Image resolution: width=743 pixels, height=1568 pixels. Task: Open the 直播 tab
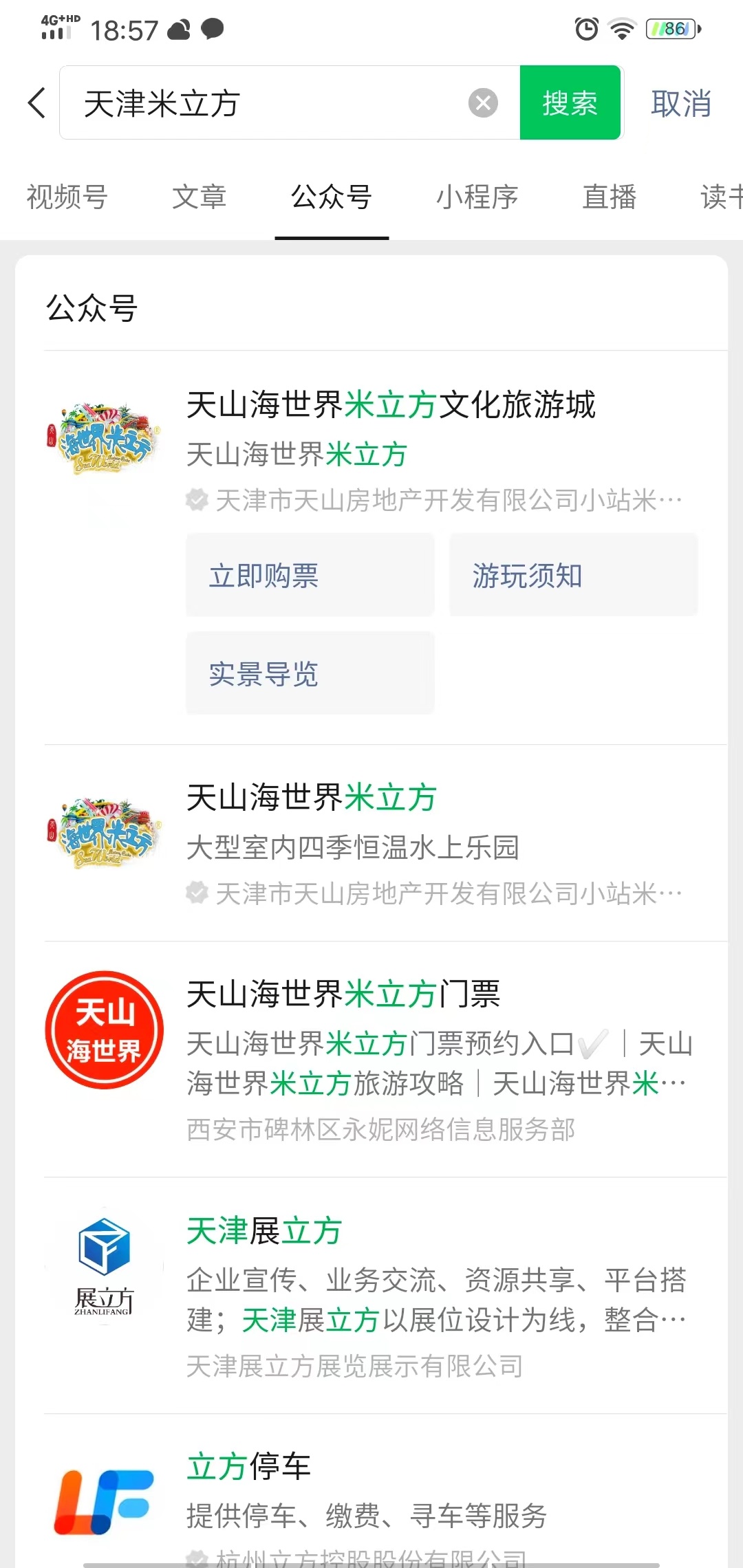tap(610, 197)
